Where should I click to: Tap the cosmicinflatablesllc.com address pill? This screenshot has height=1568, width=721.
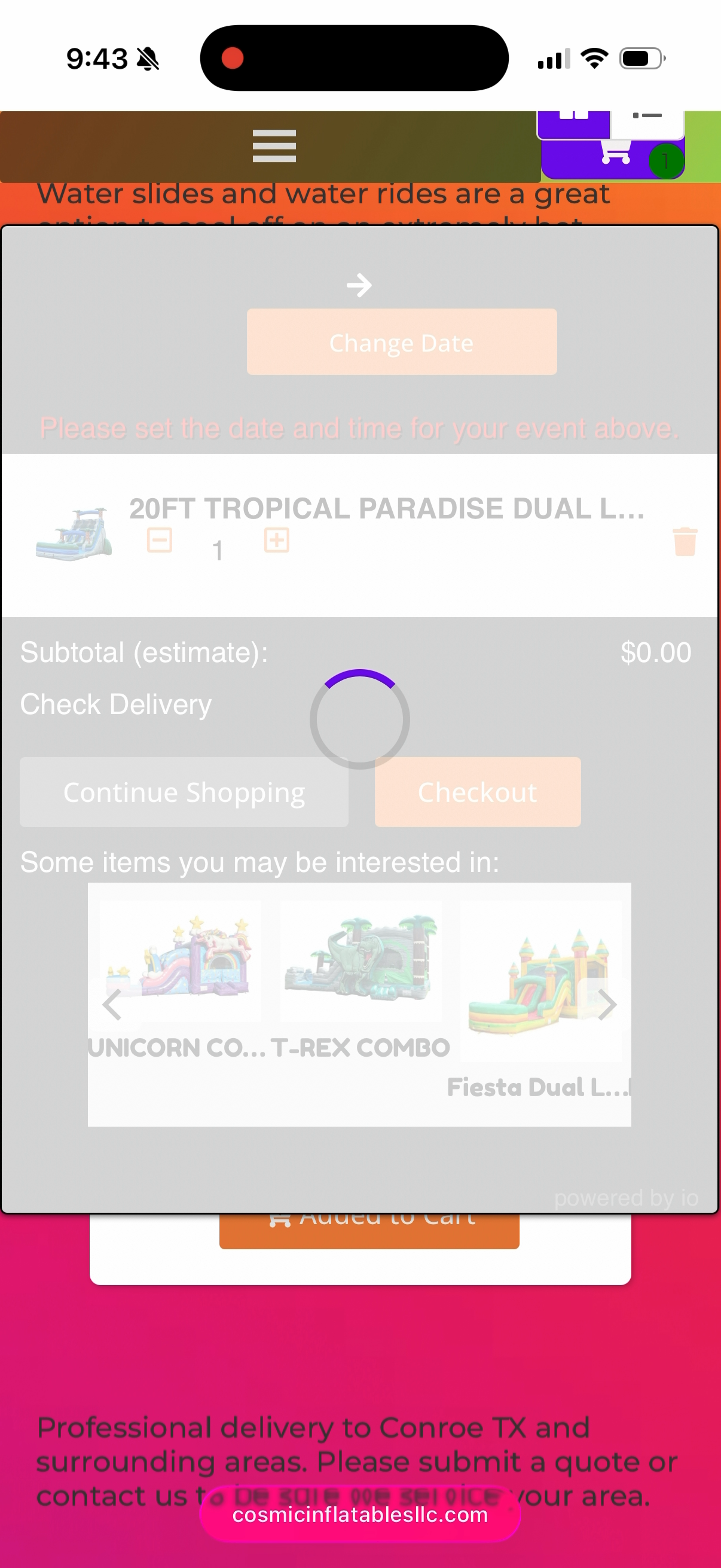(x=360, y=1514)
